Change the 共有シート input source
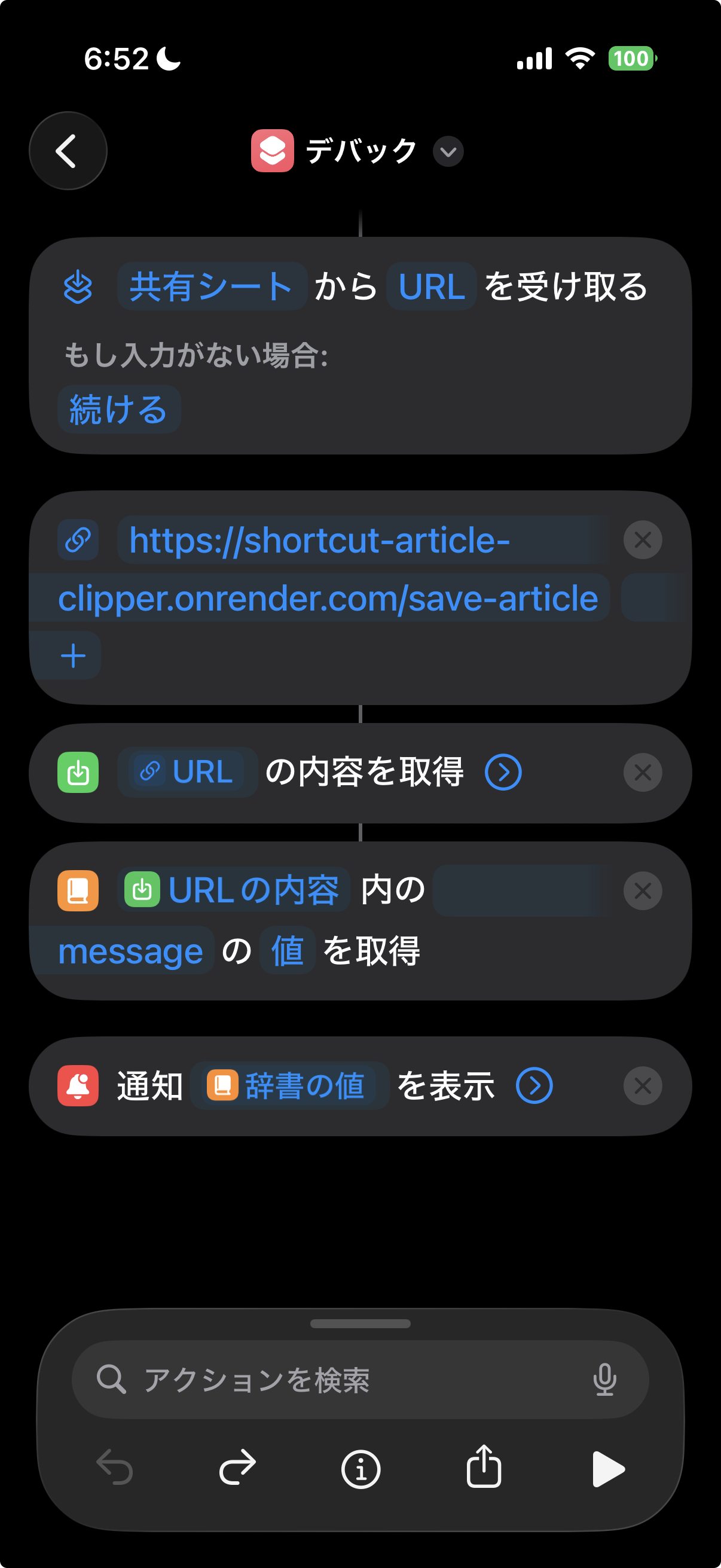 (x=211, y=286)
